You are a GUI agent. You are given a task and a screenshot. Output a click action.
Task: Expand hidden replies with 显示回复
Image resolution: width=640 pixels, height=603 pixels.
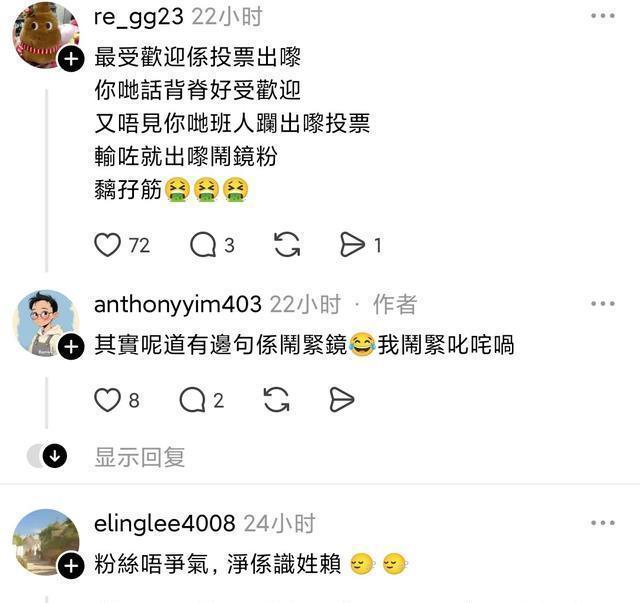pyautogui.click(x=139, y=457)
